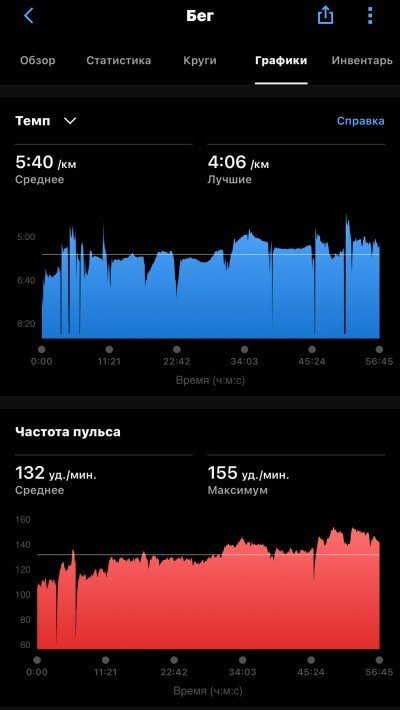The height and width of the screenshot is (710, 400).
Task: Tap the Графики tab
Action: [281, 60]
